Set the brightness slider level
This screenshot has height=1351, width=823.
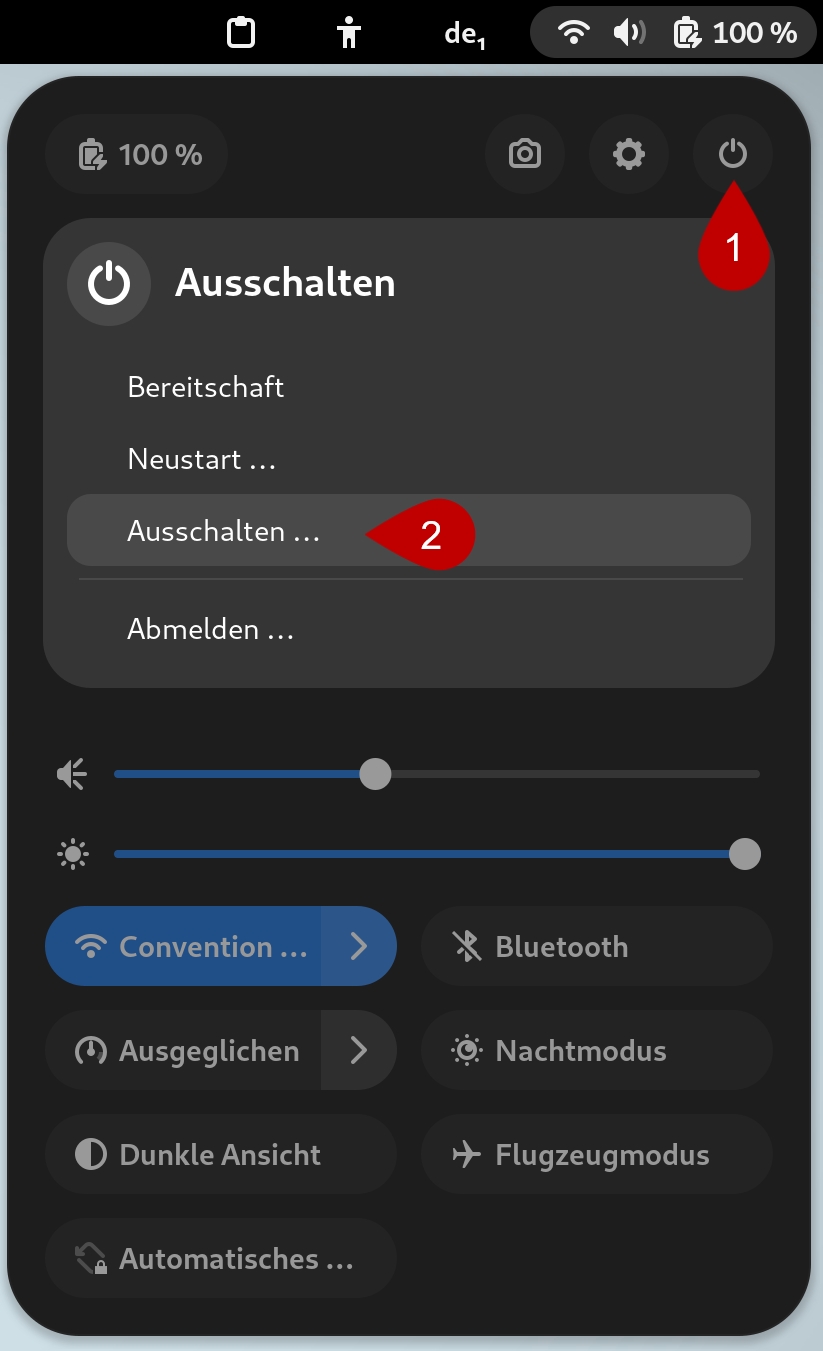pyautogui.click(x=744, y=854)
